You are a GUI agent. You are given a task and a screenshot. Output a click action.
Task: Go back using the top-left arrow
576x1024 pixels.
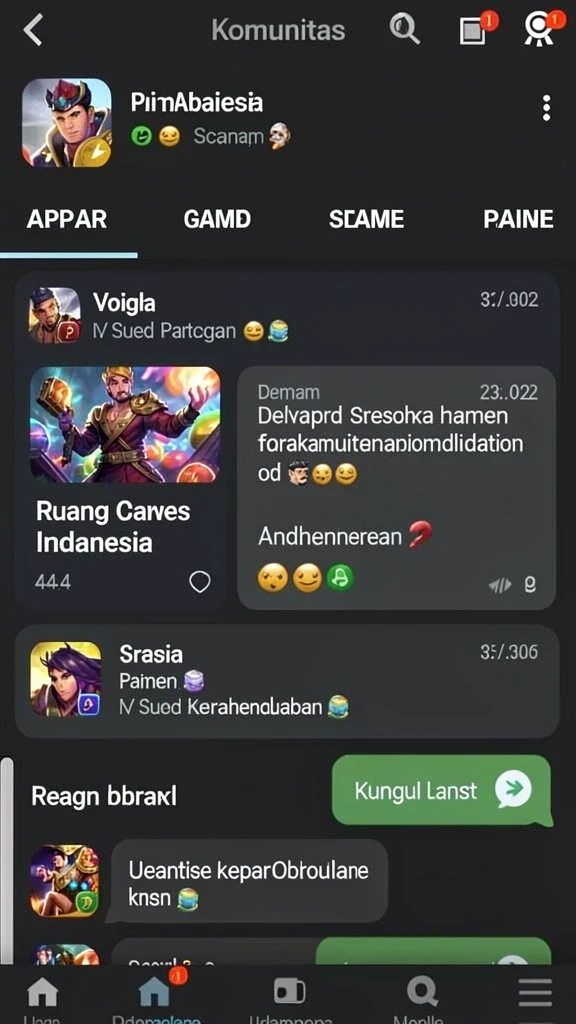click(x=33, y=30)
